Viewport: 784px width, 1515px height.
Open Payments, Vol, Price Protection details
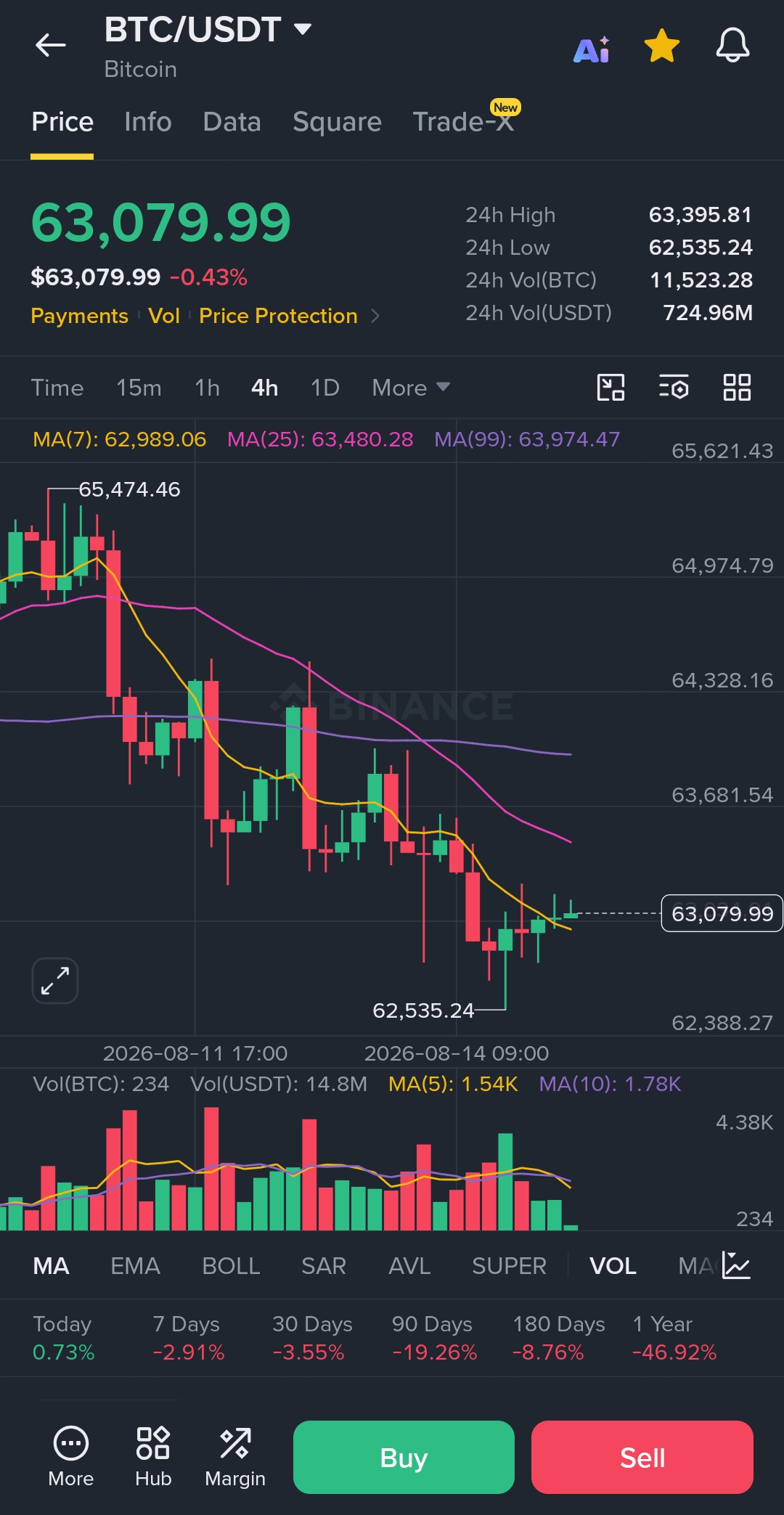pos(205,316)
